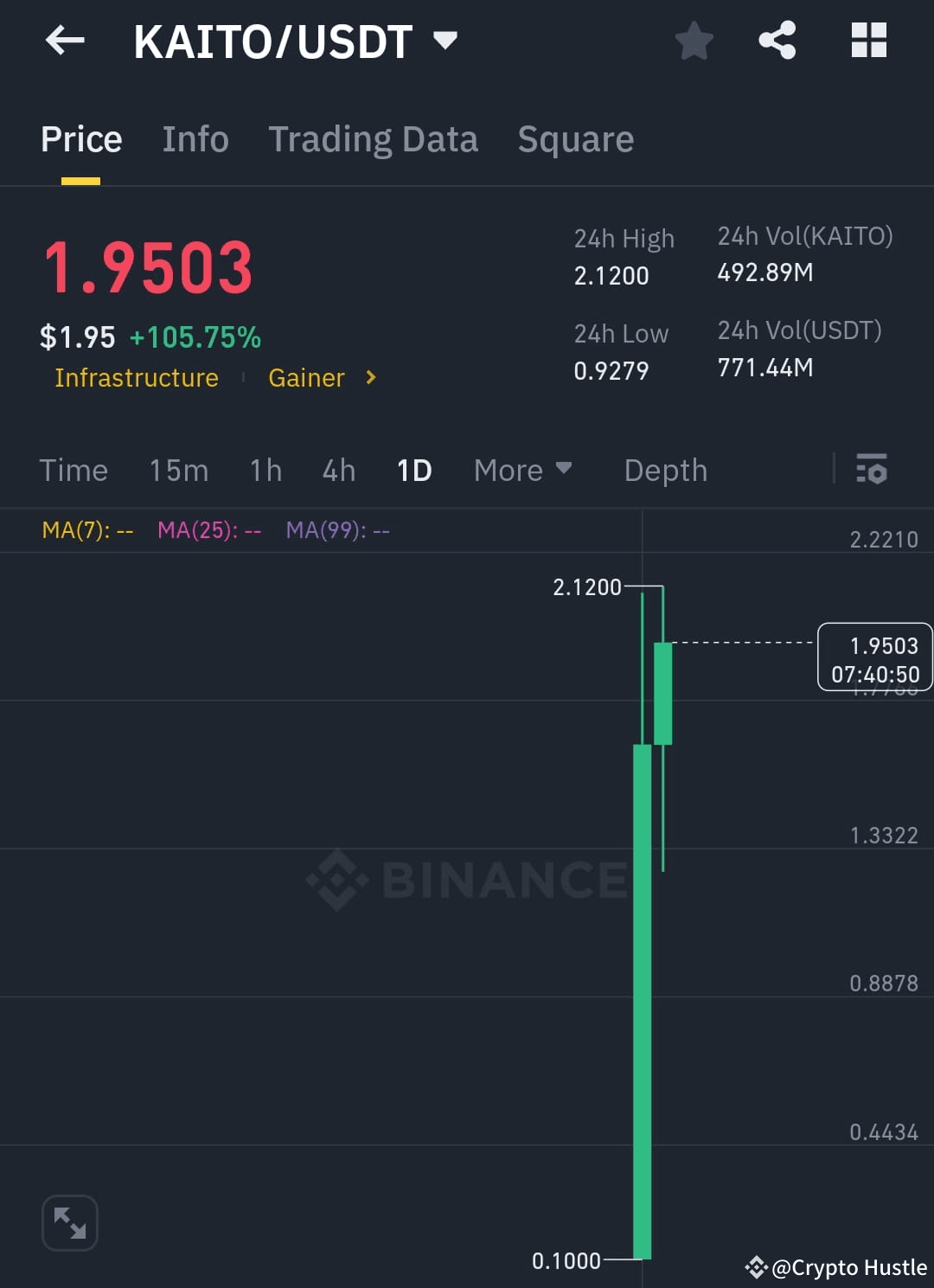Image resolution: width=934 pixels, height=1288 pixels.
Task: Select the 15m candle interval
Action: click(x=178, y=470)
